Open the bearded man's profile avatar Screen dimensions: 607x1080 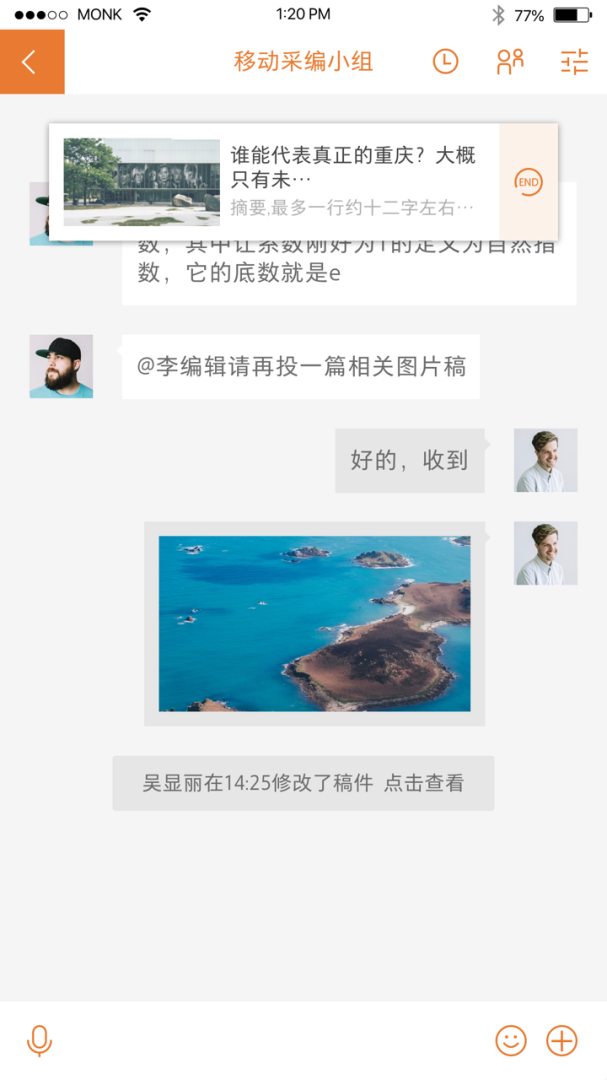click(61, 366)
